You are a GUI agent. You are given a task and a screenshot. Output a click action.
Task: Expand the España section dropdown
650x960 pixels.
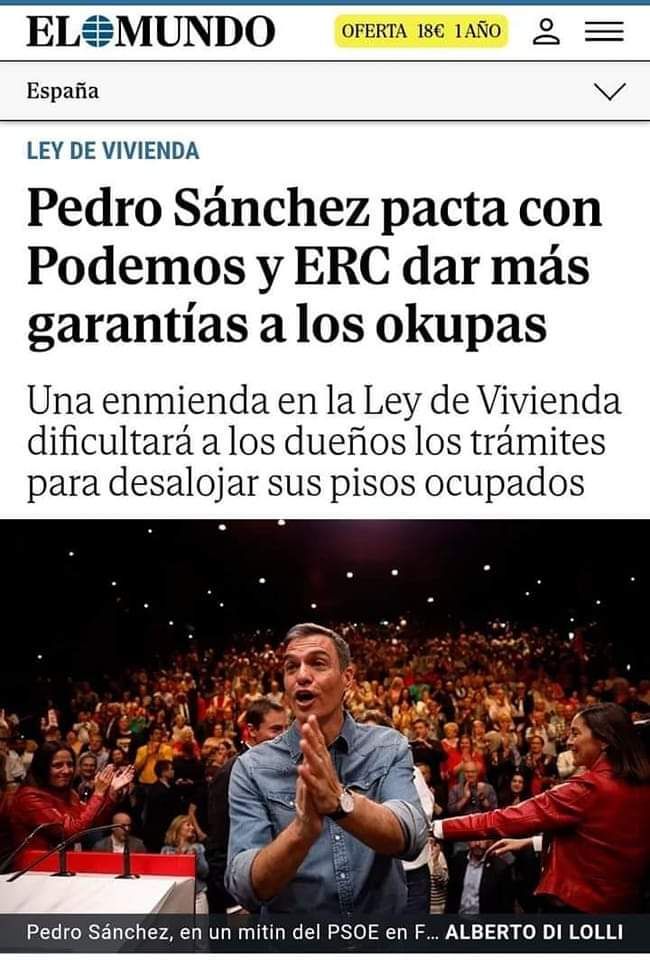pos(609,91)
